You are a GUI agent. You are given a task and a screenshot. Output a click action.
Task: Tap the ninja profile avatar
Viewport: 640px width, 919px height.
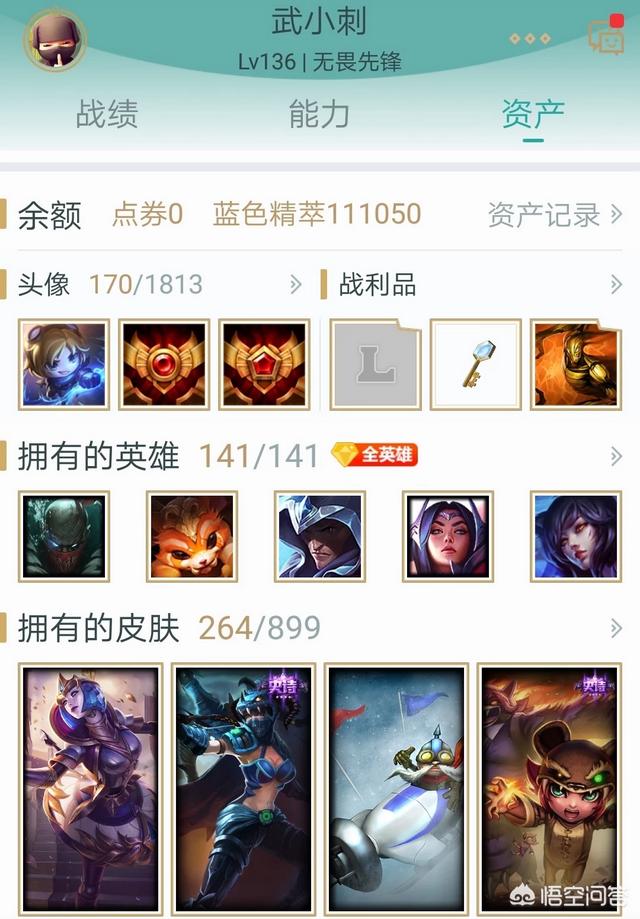pos(55,40)
